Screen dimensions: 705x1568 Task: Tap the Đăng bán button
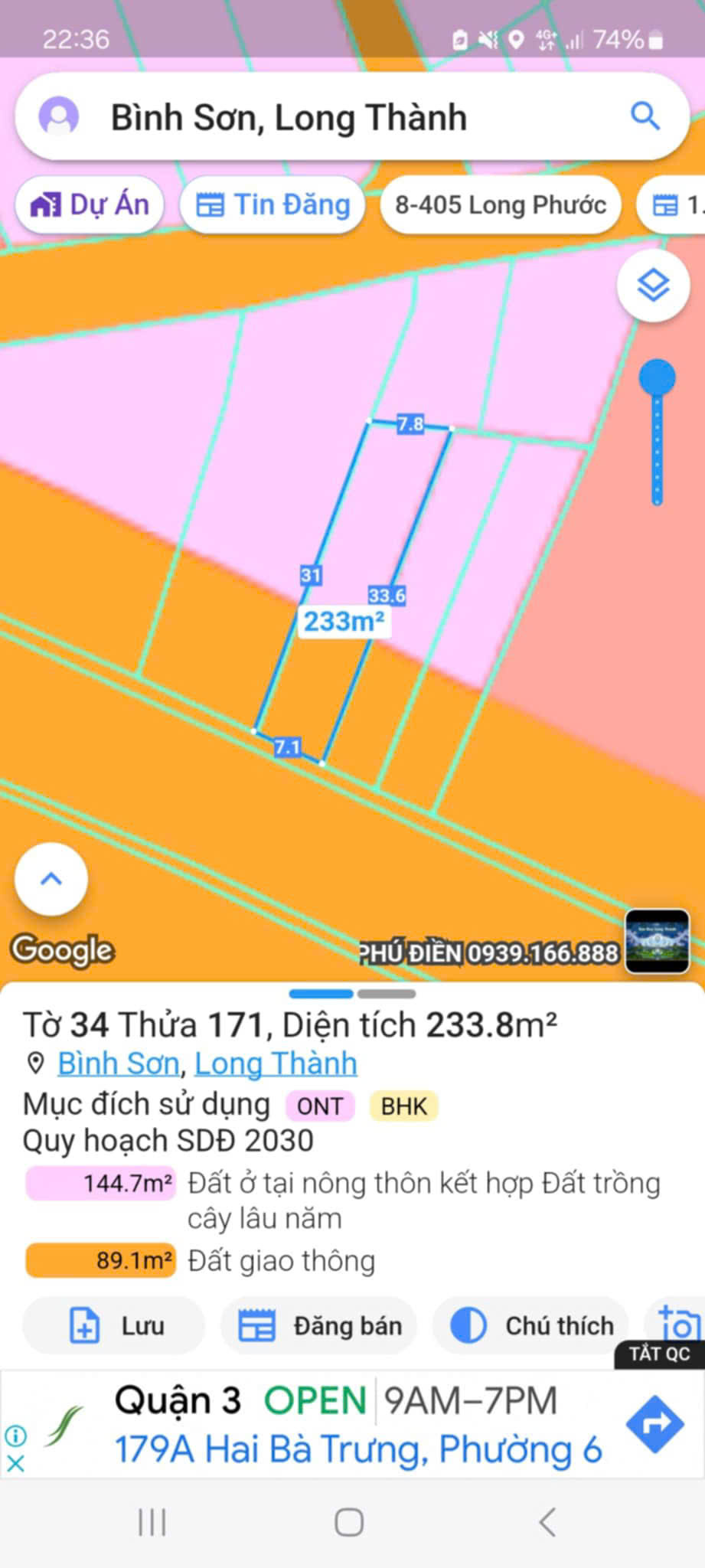click(319, 1325)
